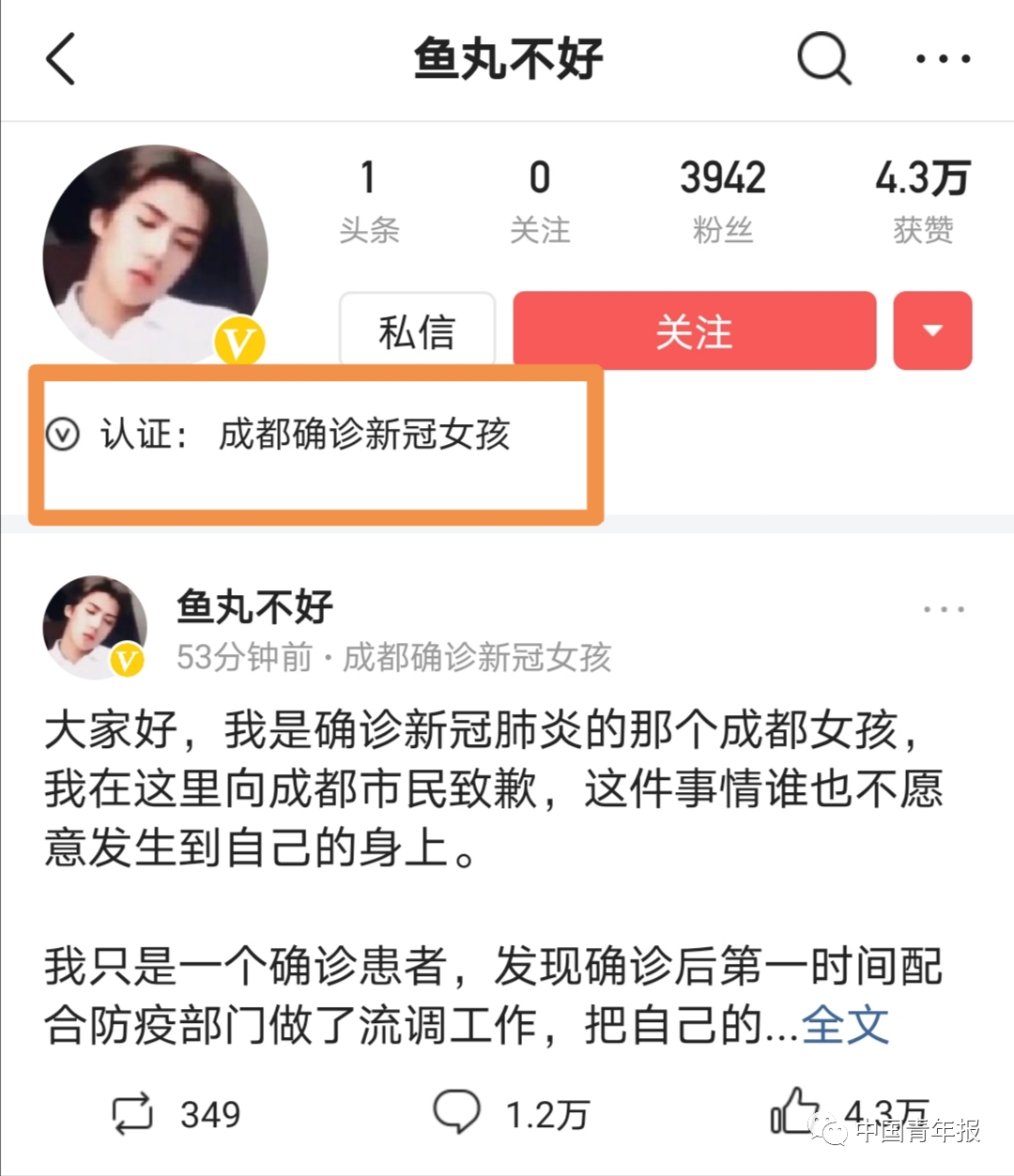This screenshot has height=1176, width=1014.
Task: Open search on the profile page
Action: 823,58
